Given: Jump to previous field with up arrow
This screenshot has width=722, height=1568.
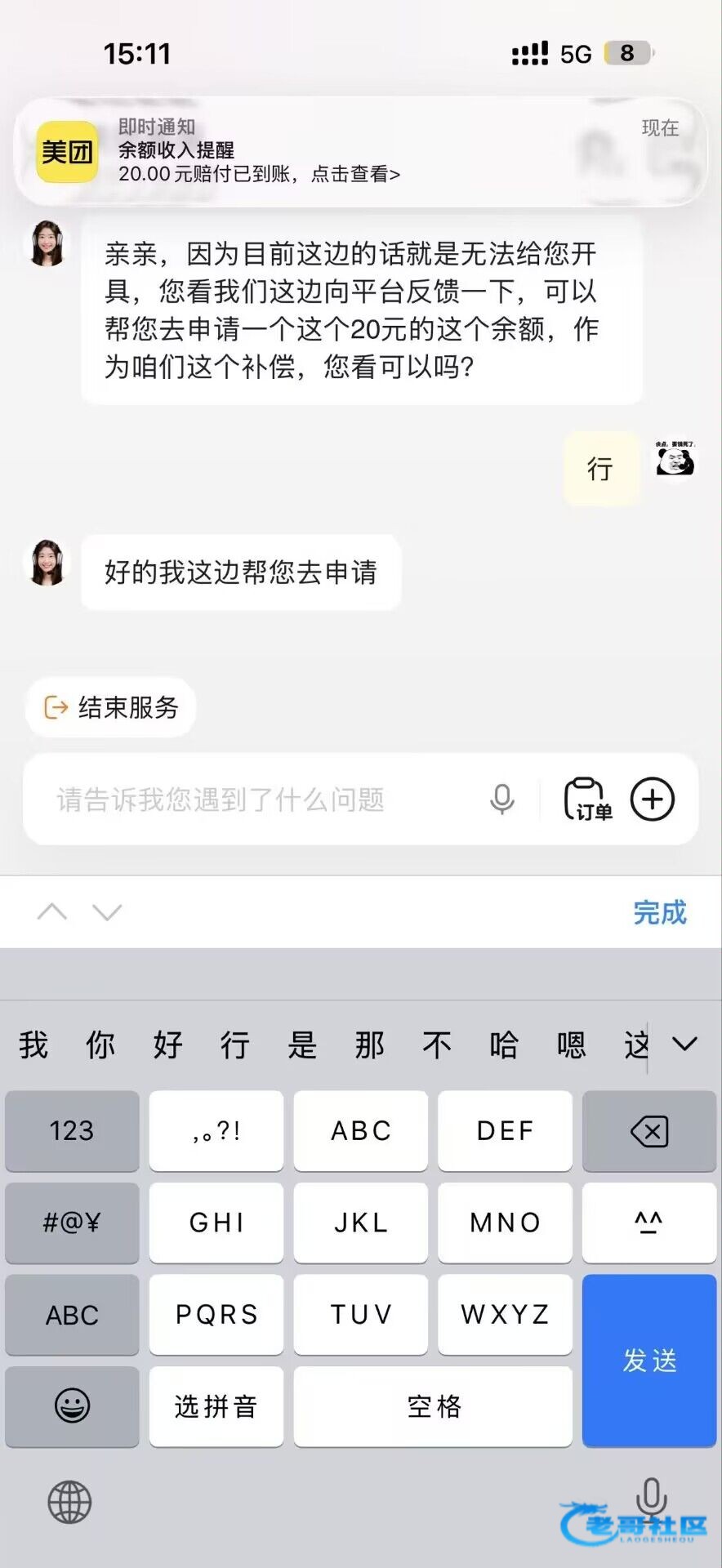Looking at the screenshot, I should click(52, 911).
